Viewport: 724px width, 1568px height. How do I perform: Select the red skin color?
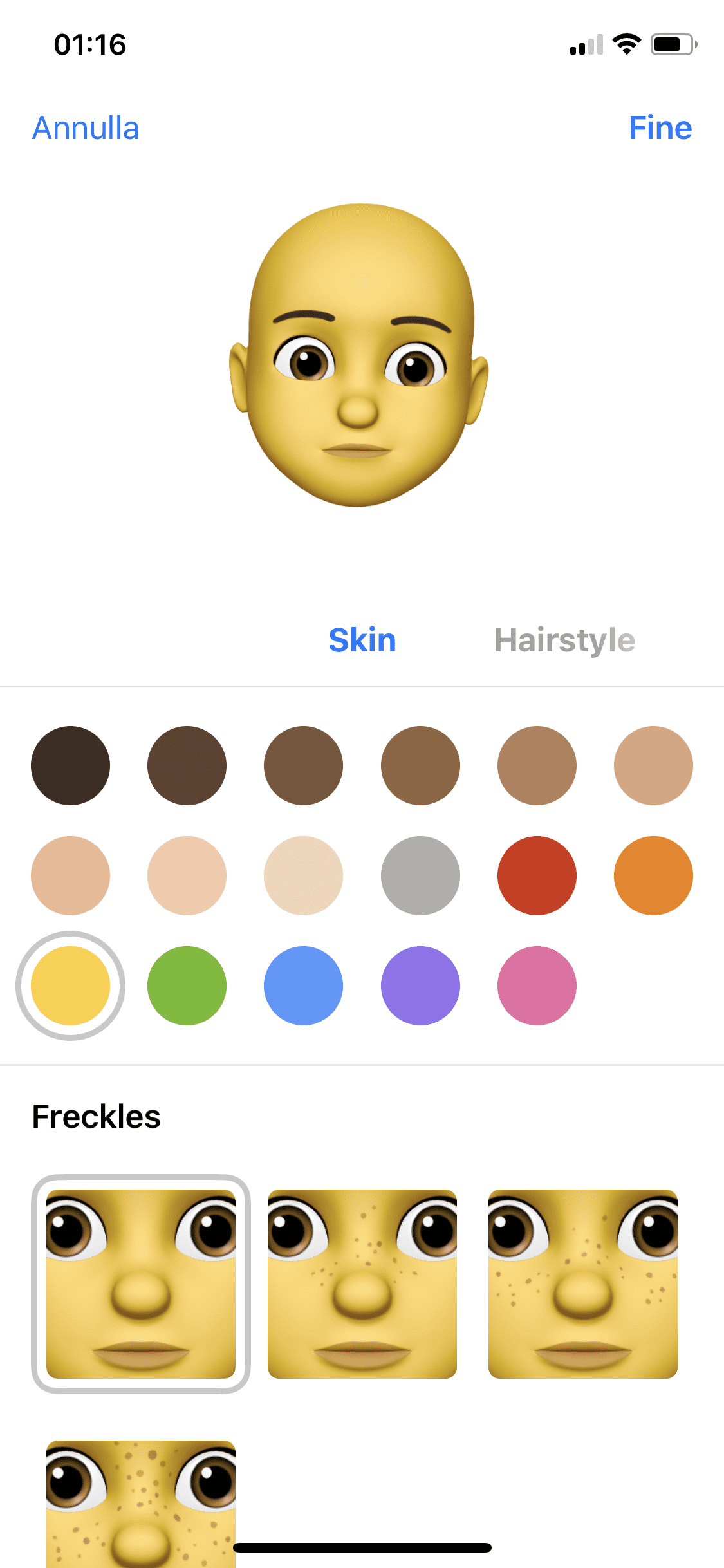[x=537, y=875]
